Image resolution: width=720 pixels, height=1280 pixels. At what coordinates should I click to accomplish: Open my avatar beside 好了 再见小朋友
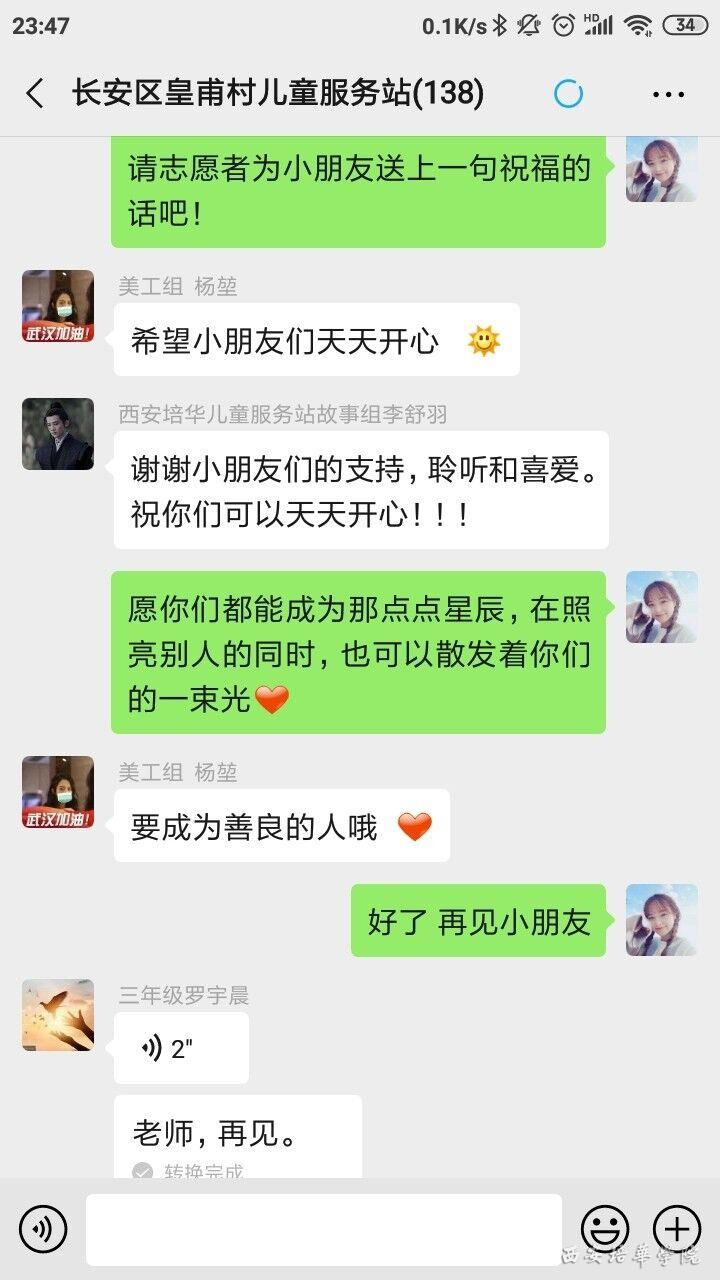tap(661, 920)
